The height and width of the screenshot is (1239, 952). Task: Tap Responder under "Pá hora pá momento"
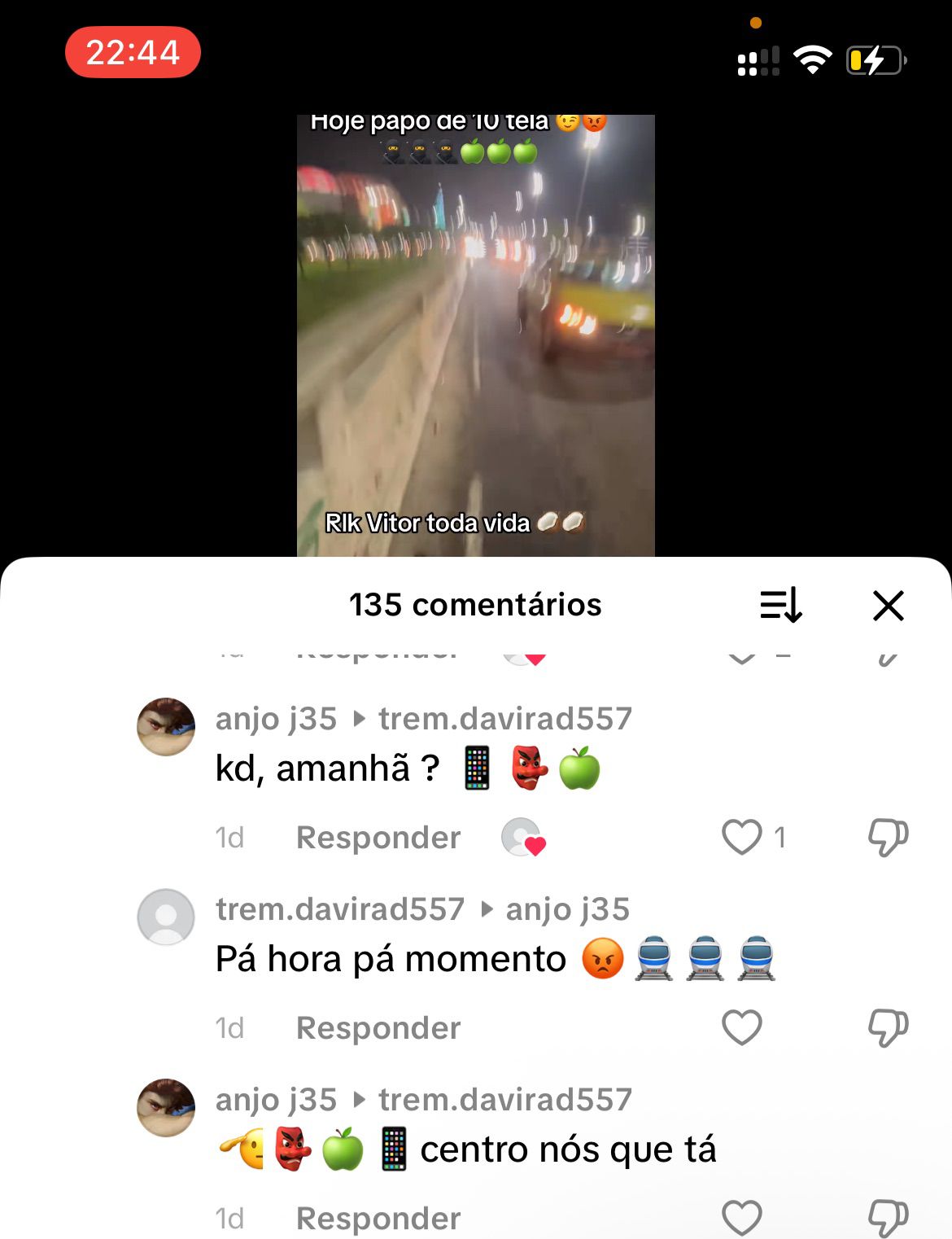pyautogui.click(x=378, y=1028)
